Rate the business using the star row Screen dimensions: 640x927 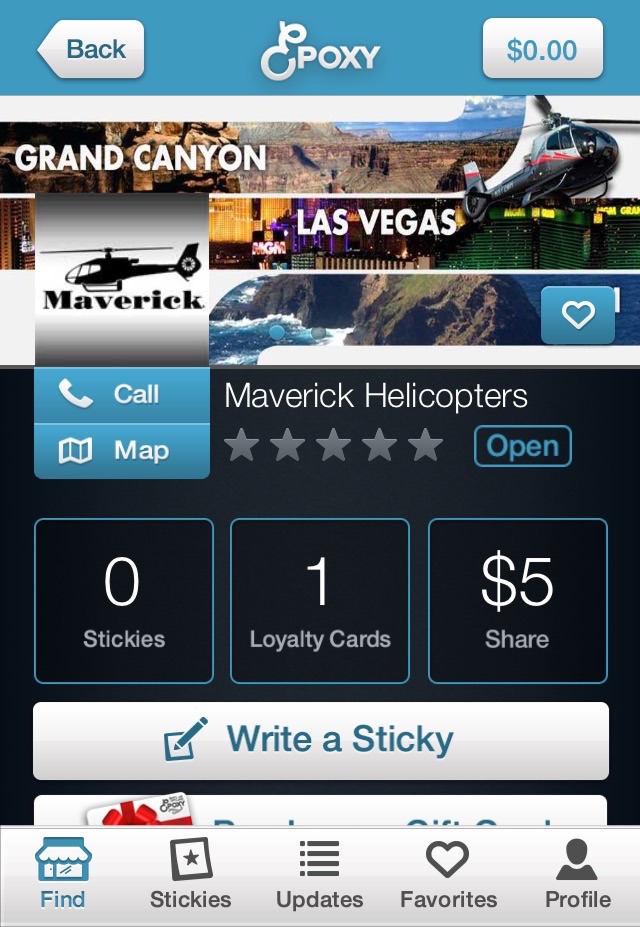click(333, 446)
